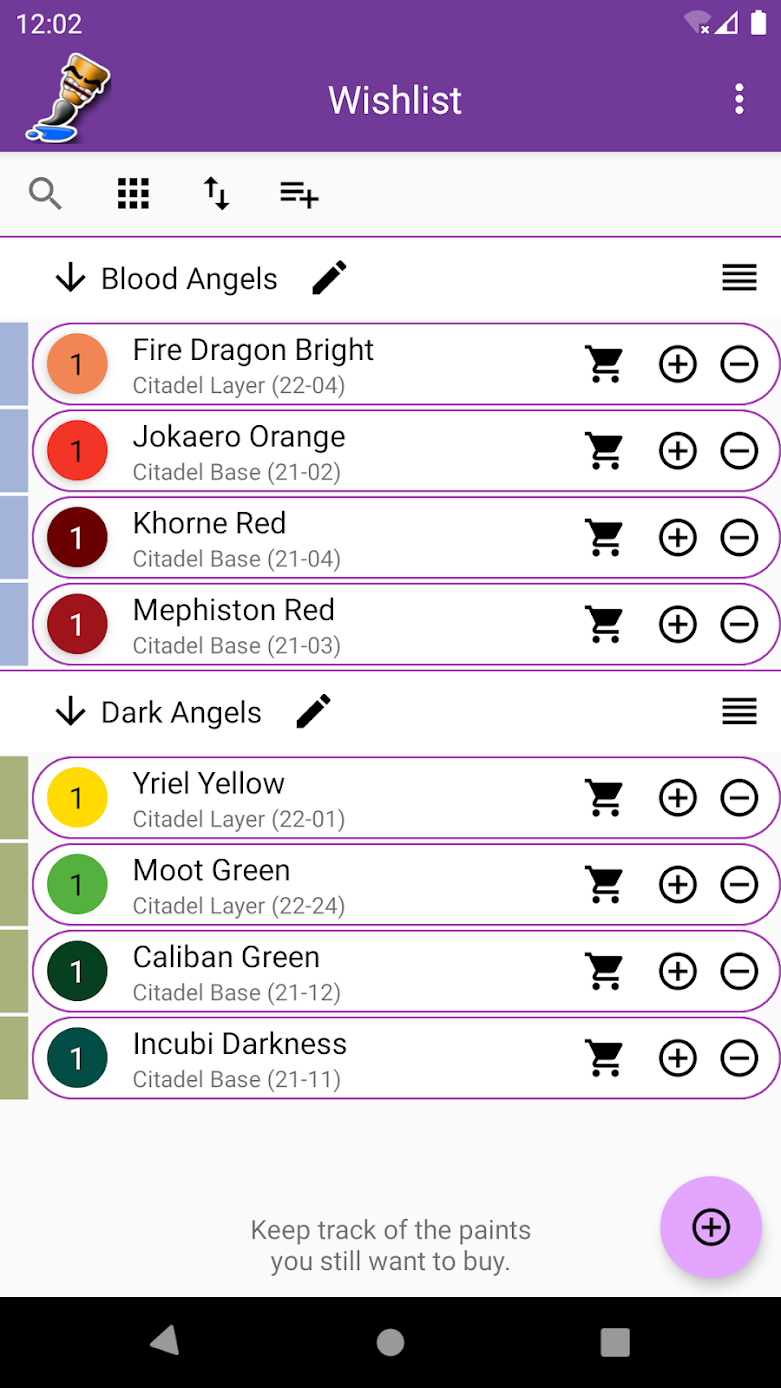Increase quantity of Moot Green
The width and height of the screenshot is (781, 1388).
pos(678,886)
